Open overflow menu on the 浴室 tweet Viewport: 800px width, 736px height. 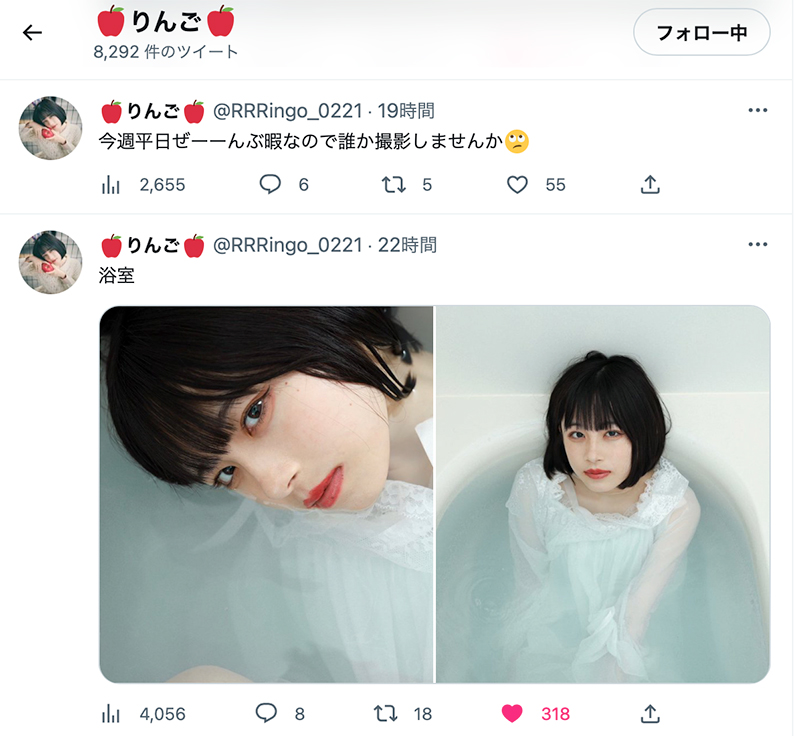point(758,245)
